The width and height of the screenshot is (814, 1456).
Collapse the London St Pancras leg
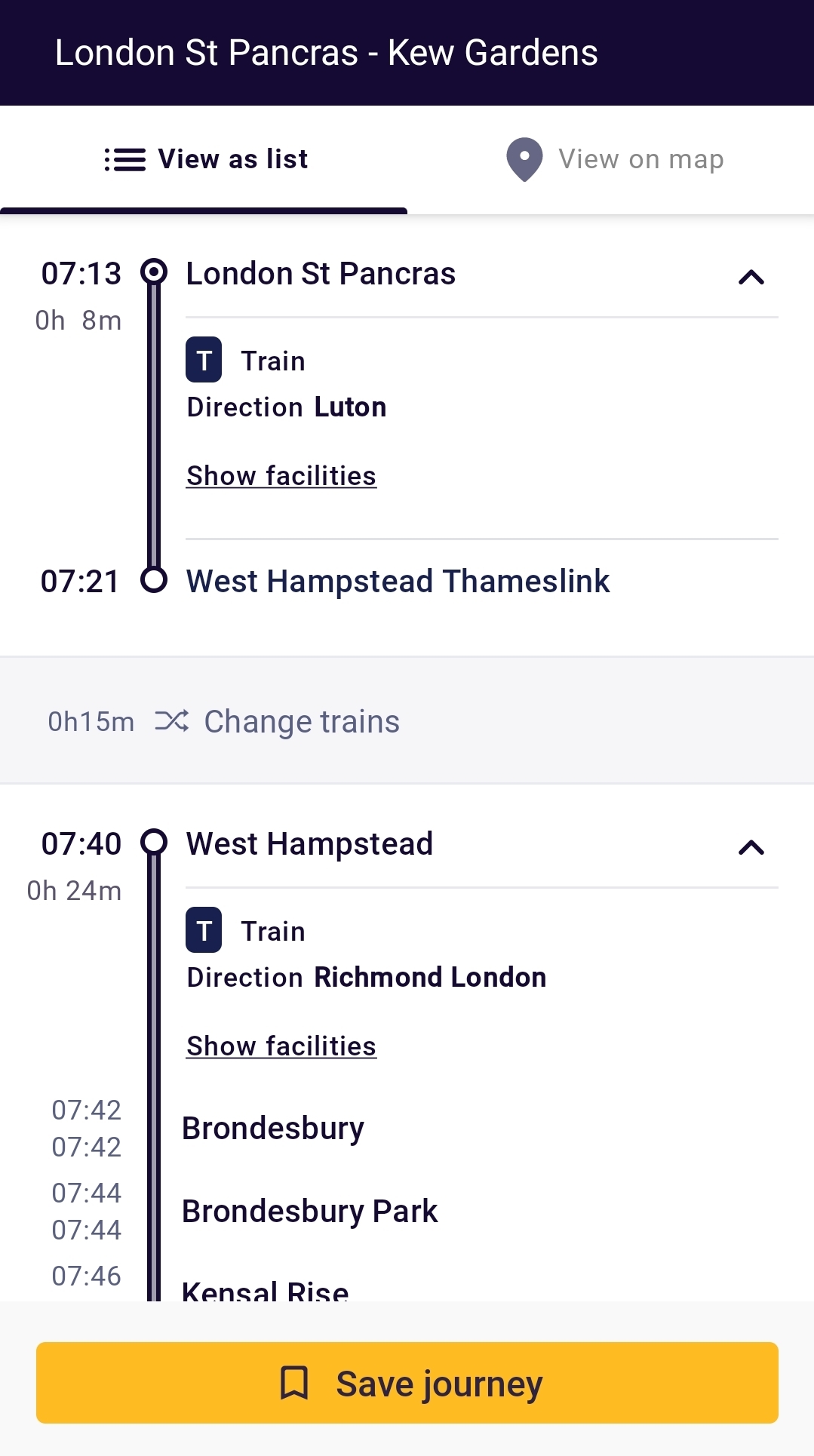751,277
